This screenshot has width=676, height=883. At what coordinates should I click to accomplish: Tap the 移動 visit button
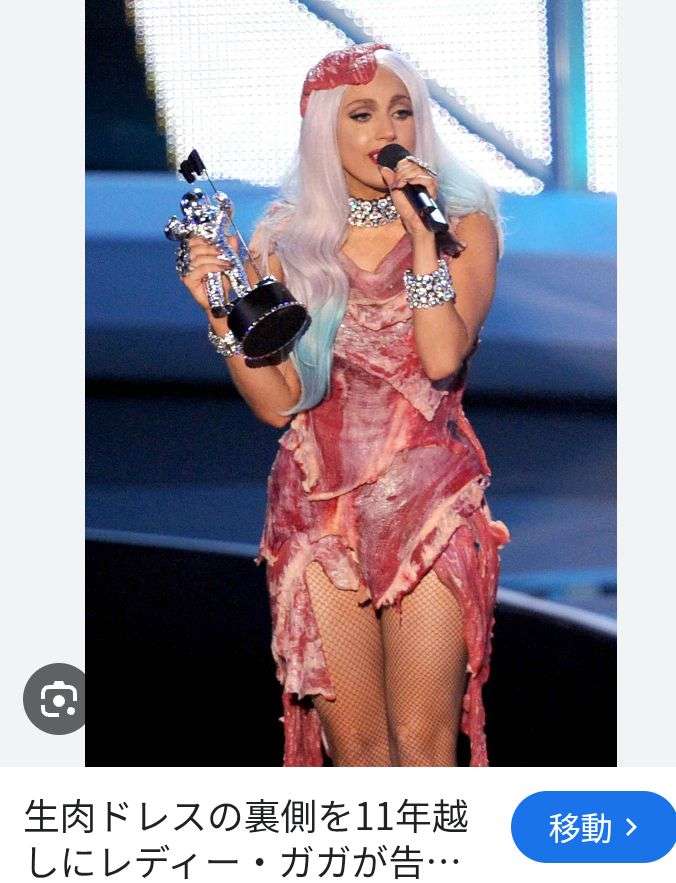pyautogui.click(x=593, y=827)
